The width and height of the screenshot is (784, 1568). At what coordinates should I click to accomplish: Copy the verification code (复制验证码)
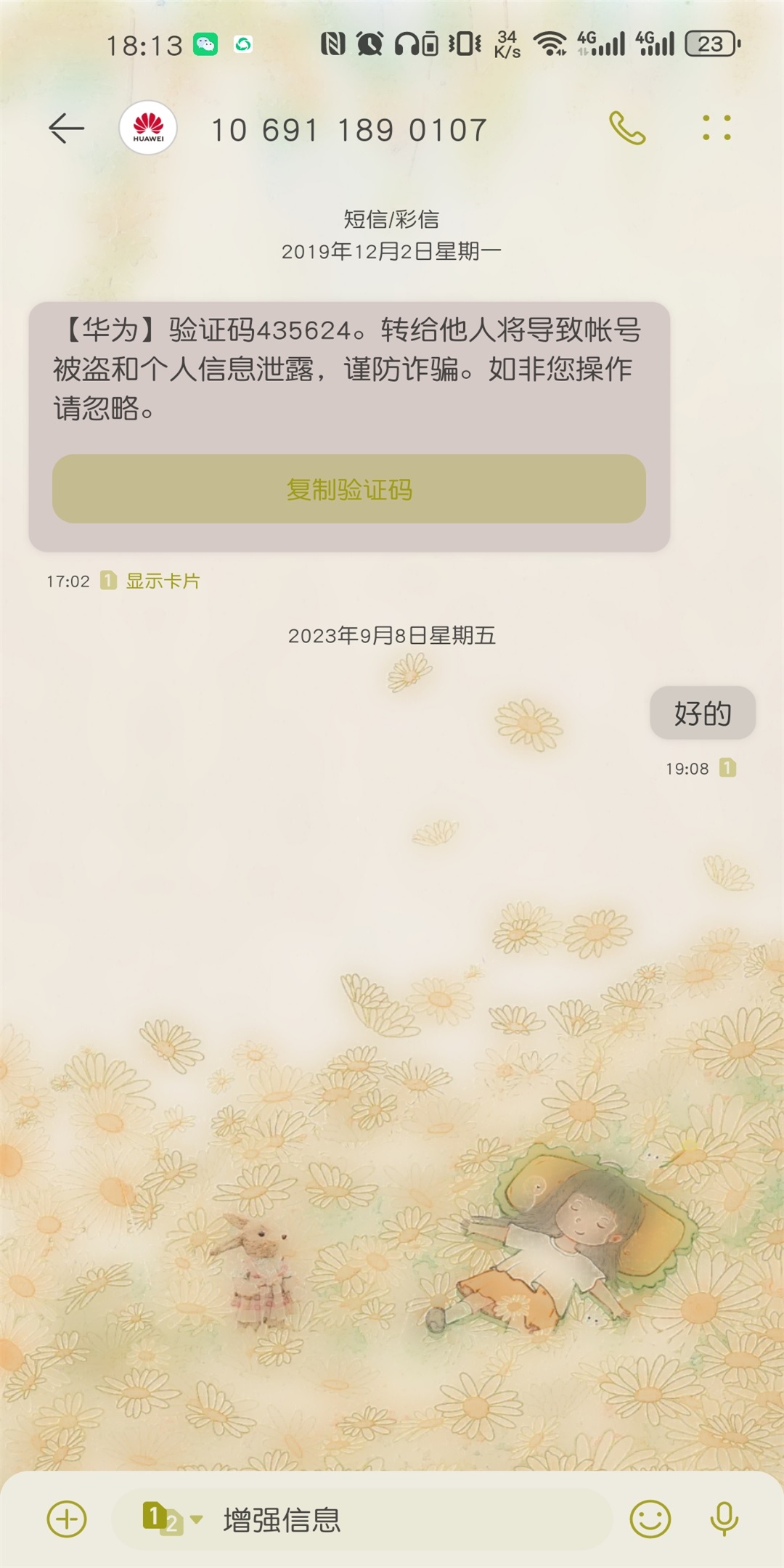348,489
